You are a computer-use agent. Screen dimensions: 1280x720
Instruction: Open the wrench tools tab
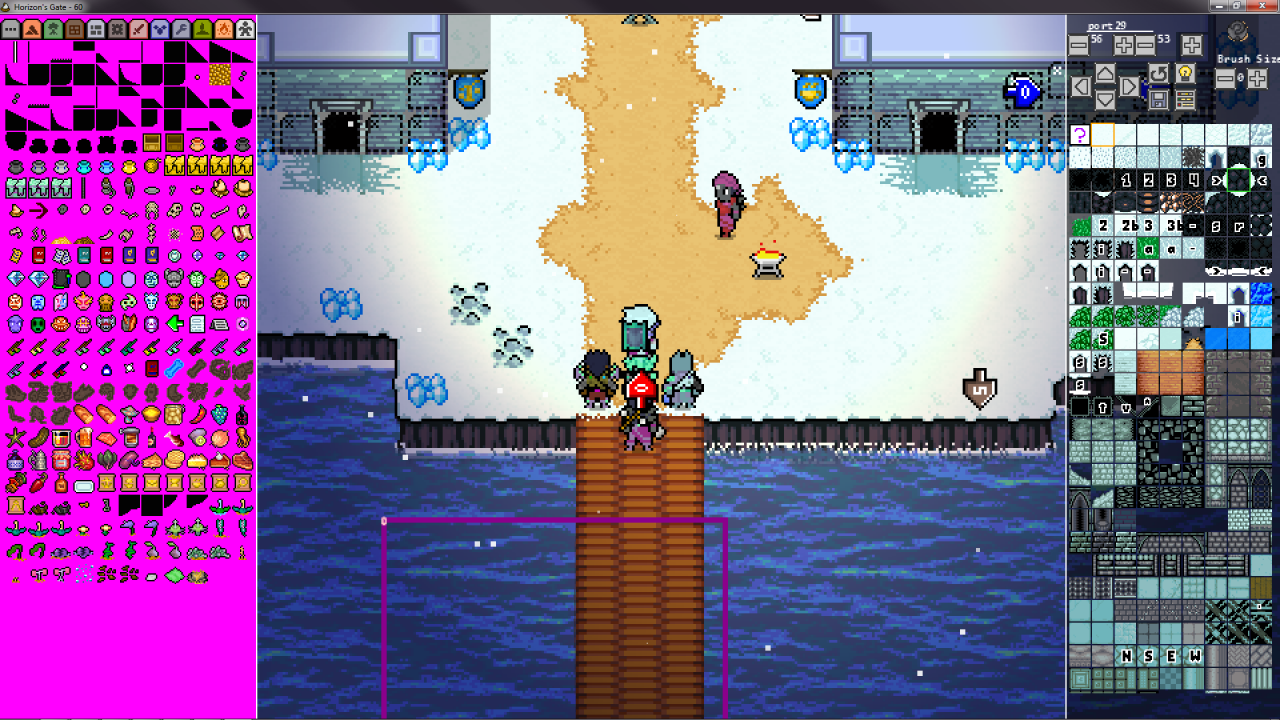[181, 29]
